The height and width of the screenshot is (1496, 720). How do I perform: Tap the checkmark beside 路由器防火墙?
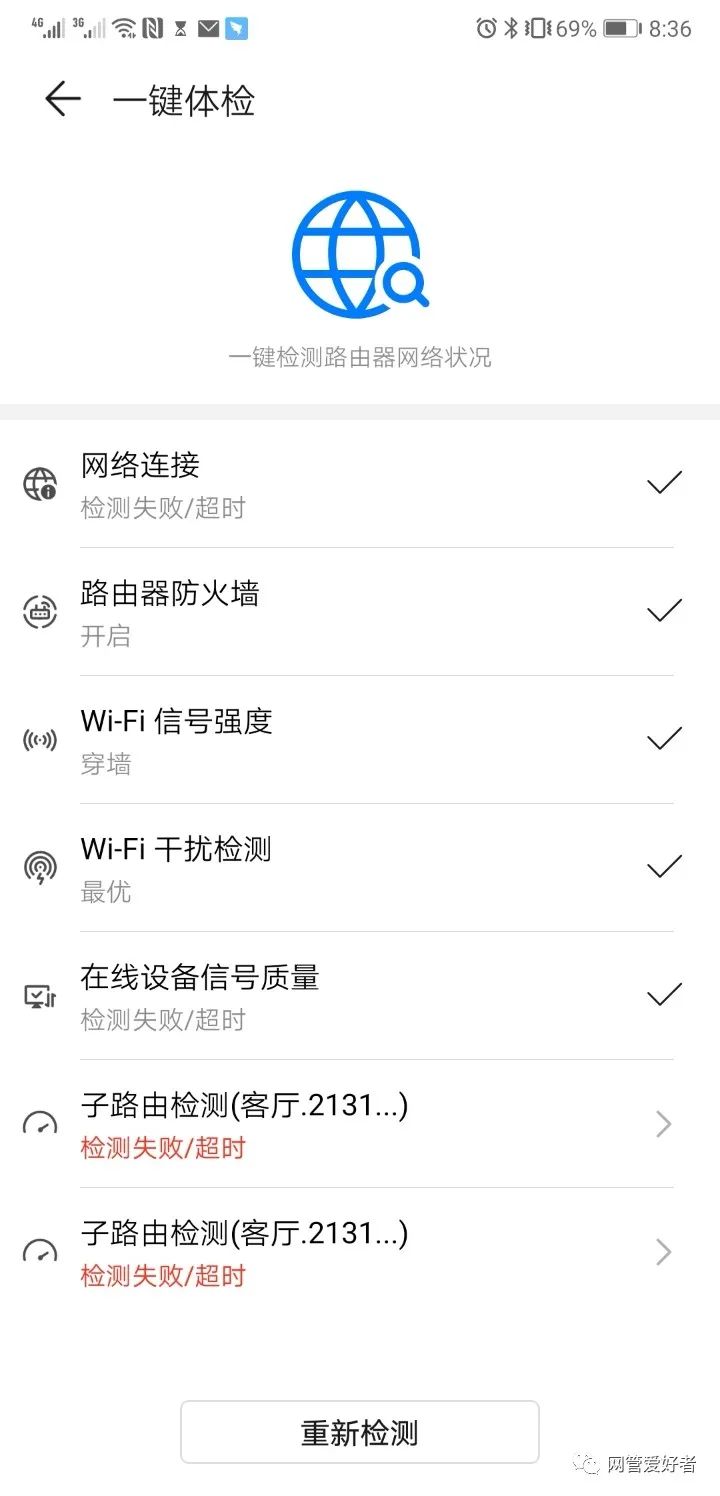pyautogui.click(x=663, y=610)
